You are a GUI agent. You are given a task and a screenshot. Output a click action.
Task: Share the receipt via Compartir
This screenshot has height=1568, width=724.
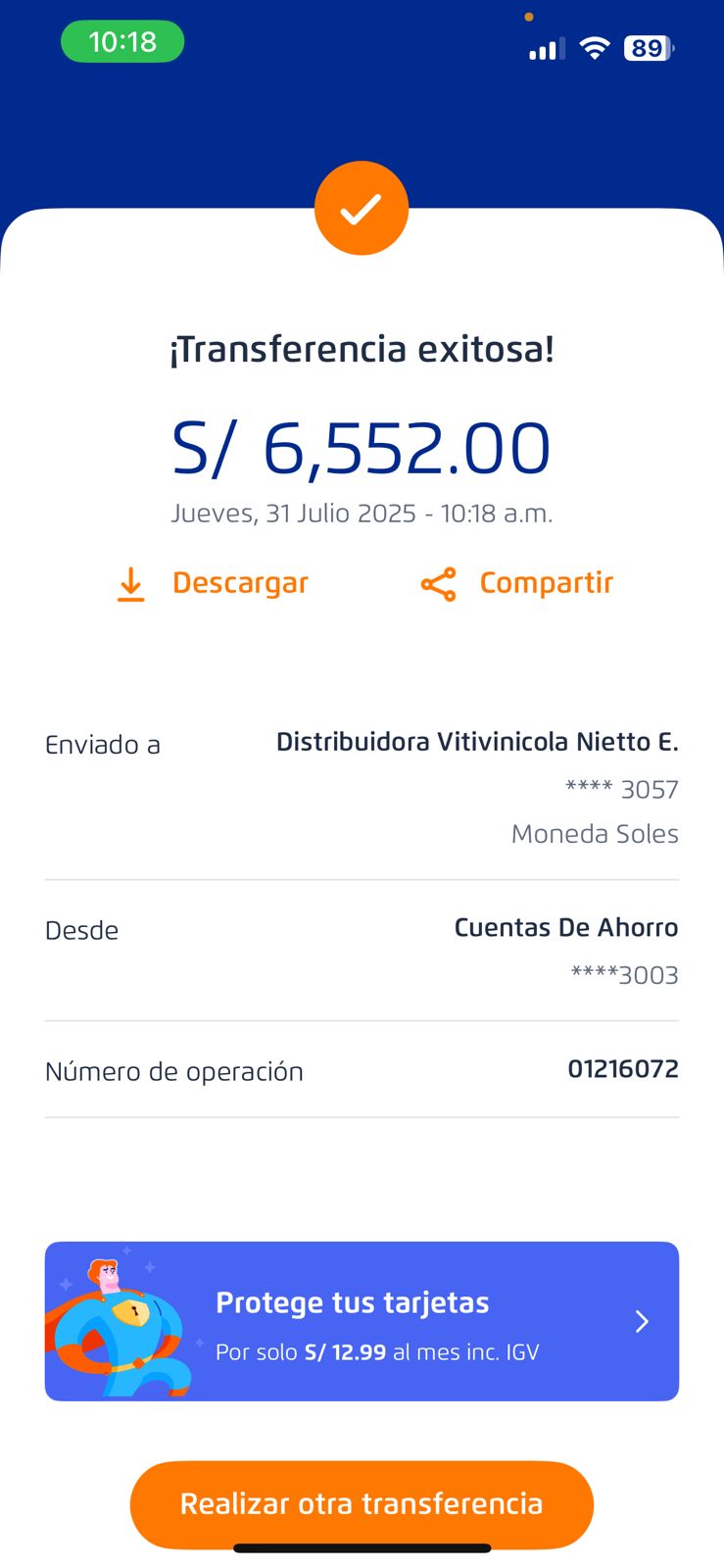(517, 583)
